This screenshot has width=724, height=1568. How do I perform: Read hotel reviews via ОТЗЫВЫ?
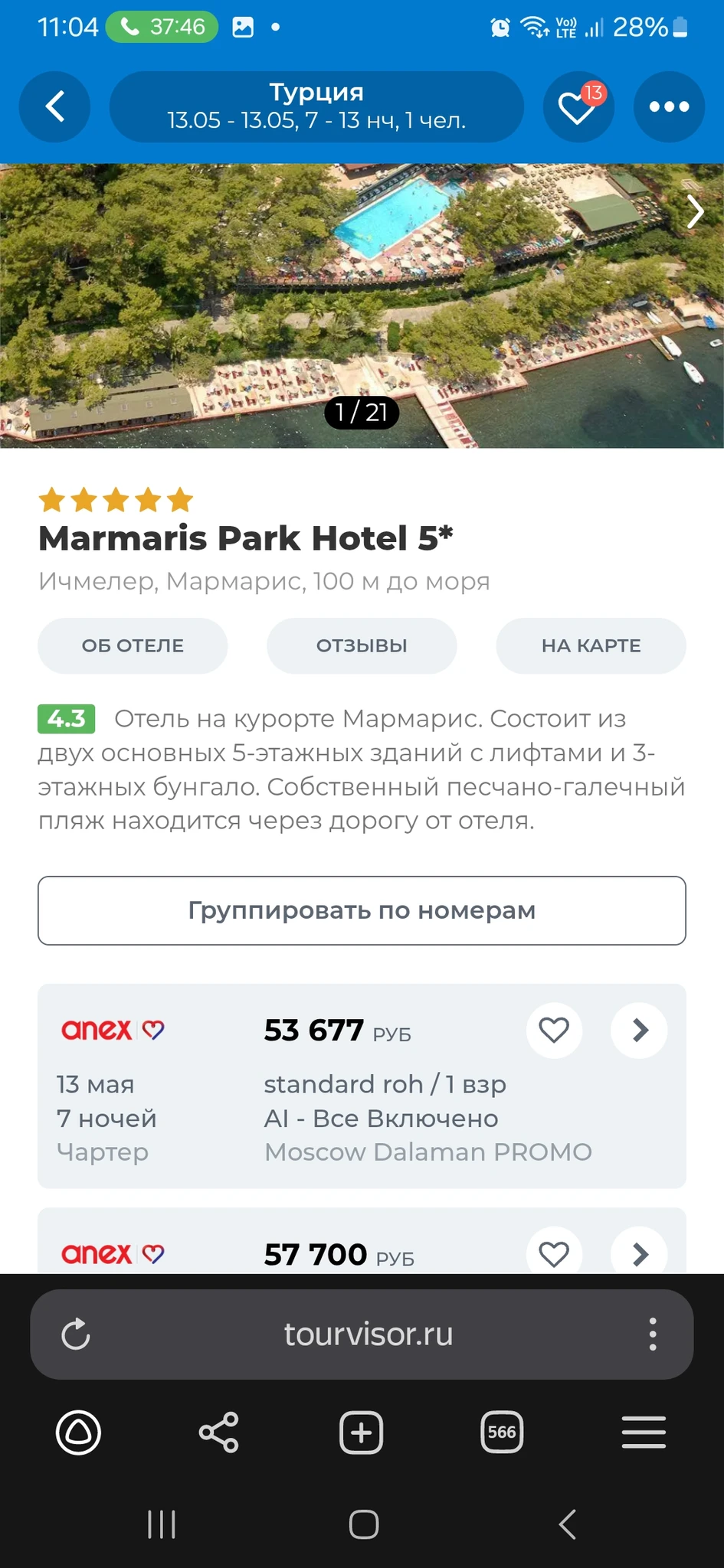(362, 645)
